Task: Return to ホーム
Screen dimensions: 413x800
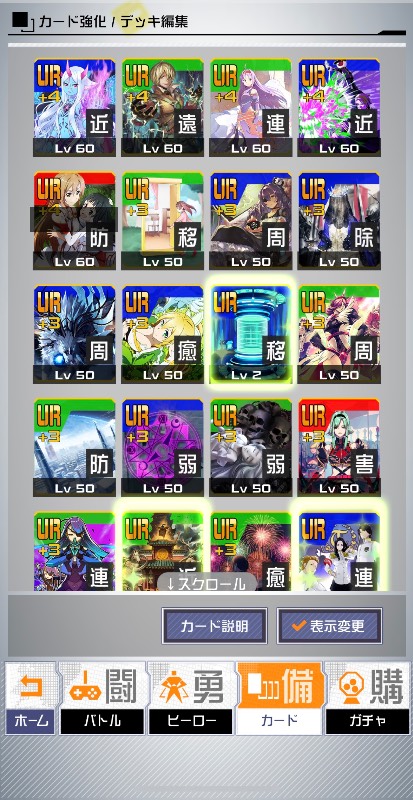Action: click(x=30, y=698)
